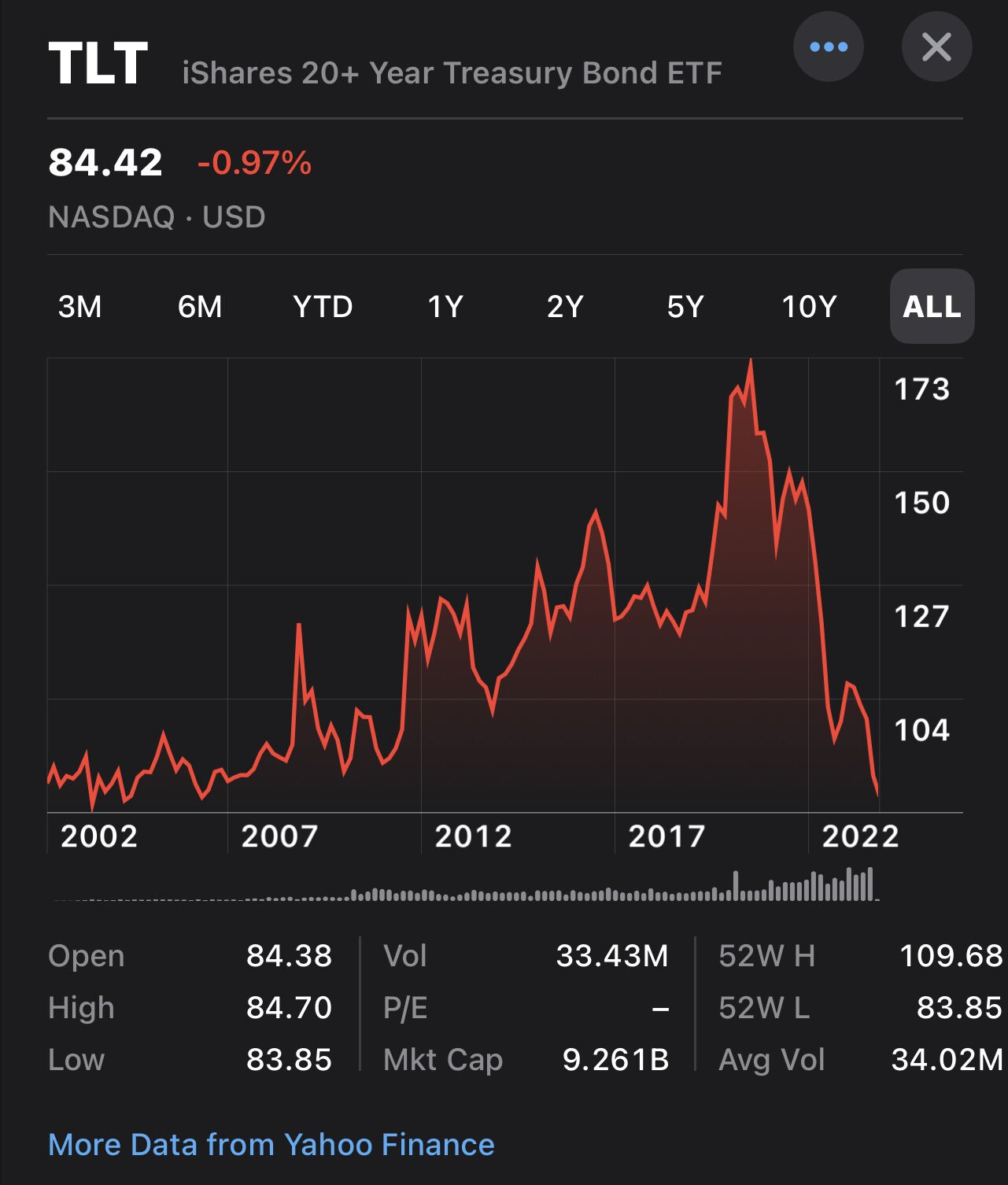Open More Data from Yahoo Finance link

point(271,1144)
